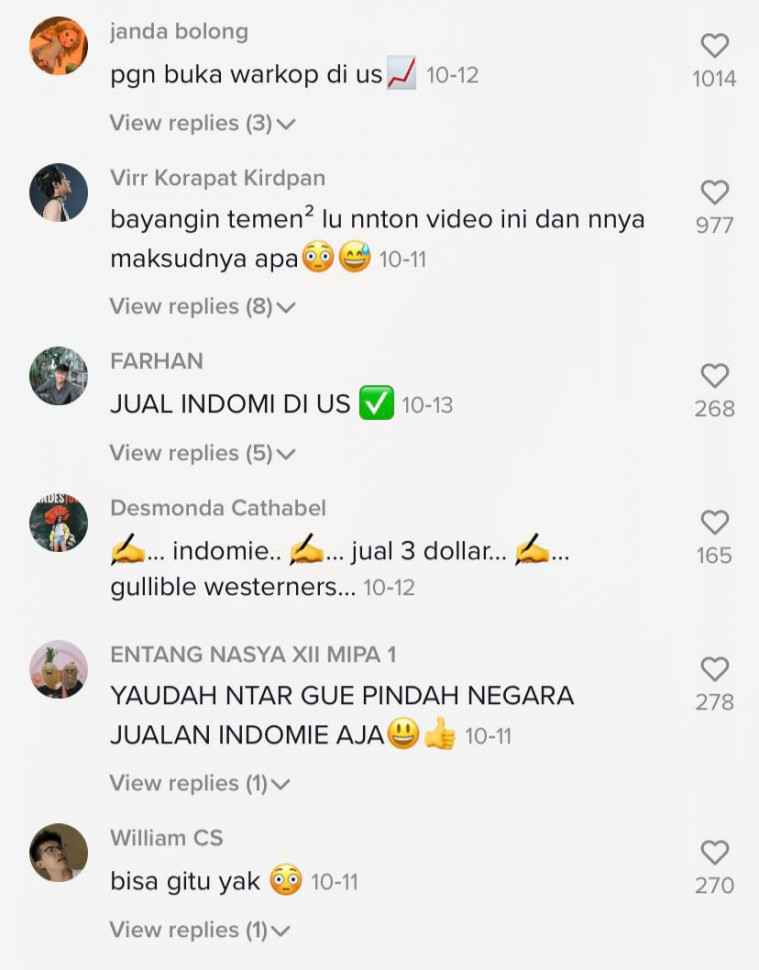Image resolution: width=759 pixels, height=970 pixels.
Task: Open Virr Korapat Kirdpan's avatar
Action: tap(58, 192)
